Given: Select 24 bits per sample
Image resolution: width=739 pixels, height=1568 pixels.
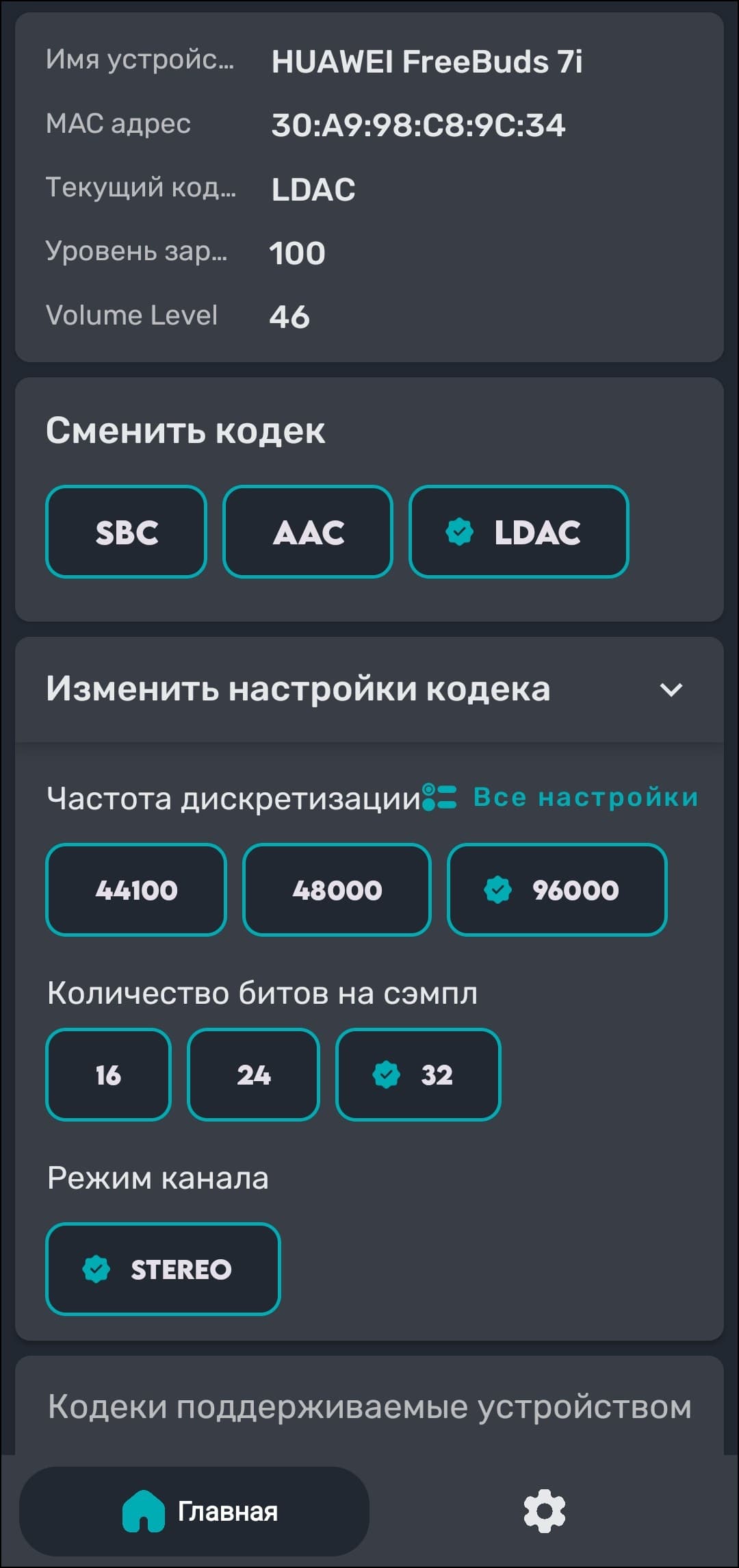Looking at the screenshot, I should coord(253,1075).
